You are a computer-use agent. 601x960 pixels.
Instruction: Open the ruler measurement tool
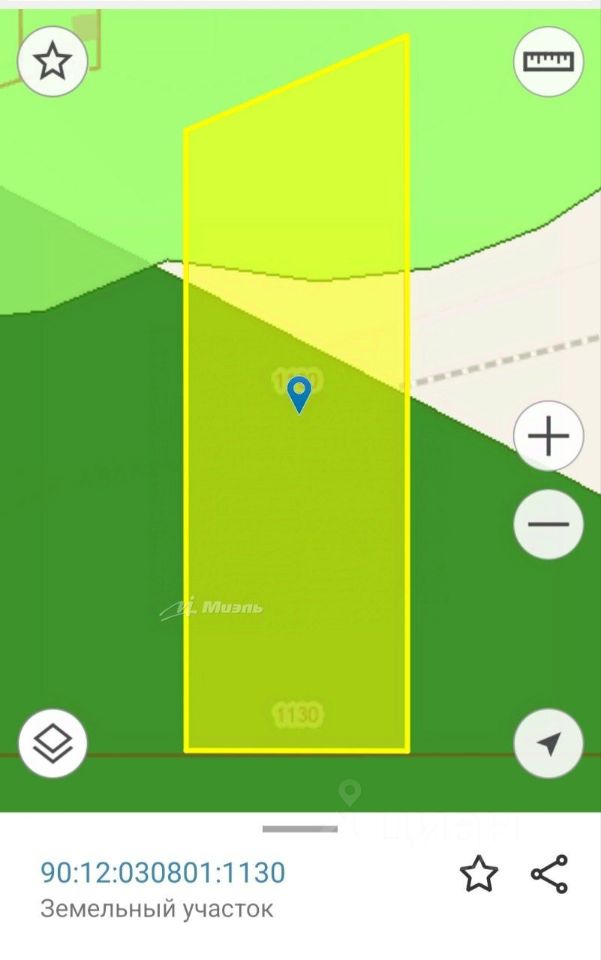coord(549,62)
